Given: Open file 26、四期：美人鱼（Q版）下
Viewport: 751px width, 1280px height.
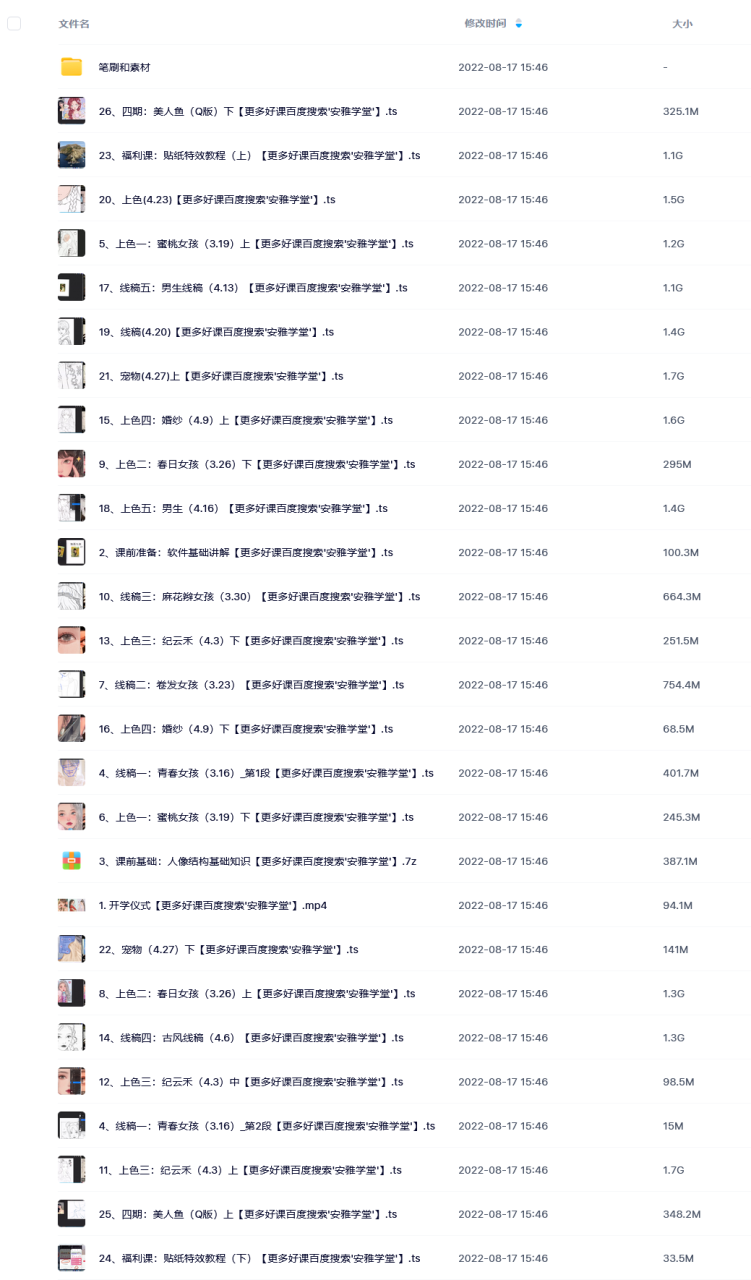Looking at the screenshot, I should click(248, 111).
